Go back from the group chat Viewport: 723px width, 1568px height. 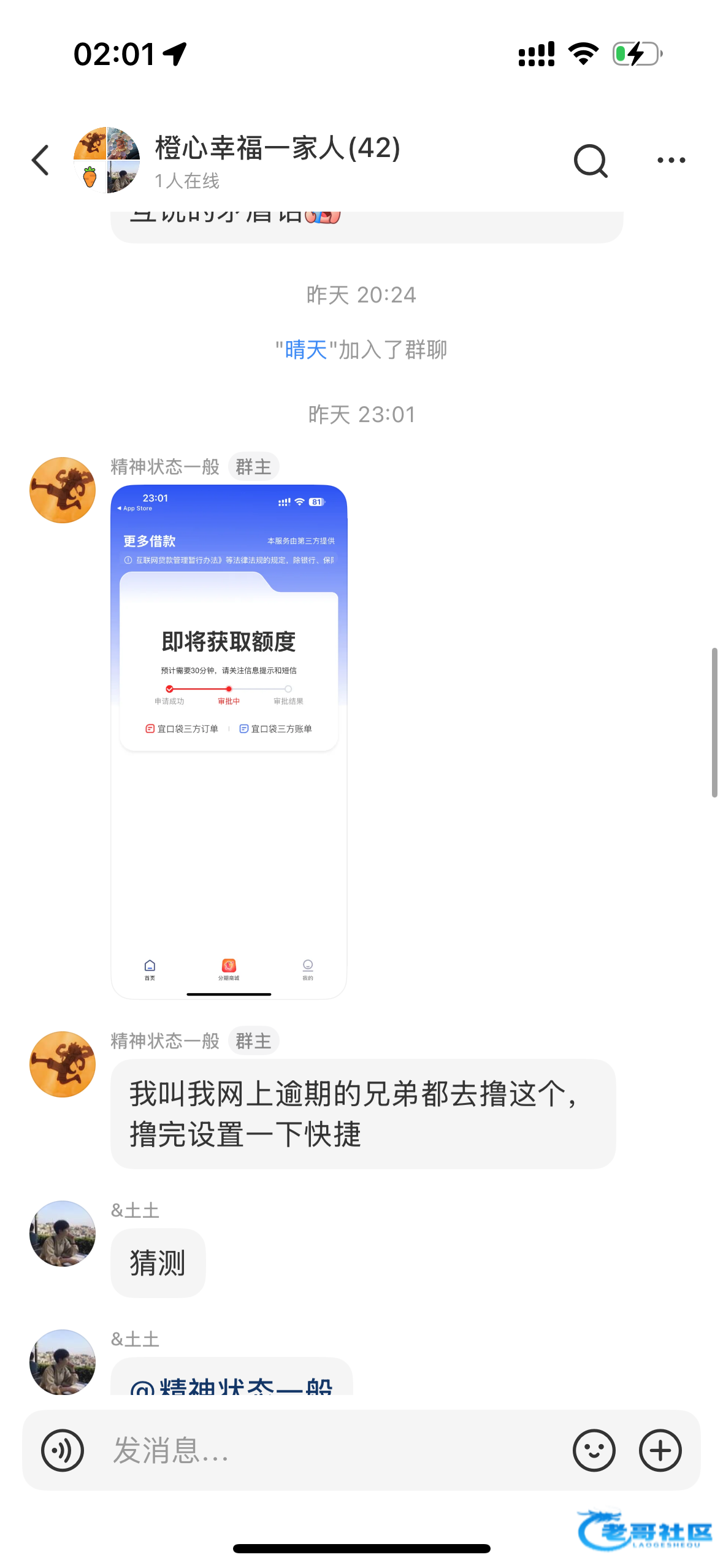[x=40, y=160]
